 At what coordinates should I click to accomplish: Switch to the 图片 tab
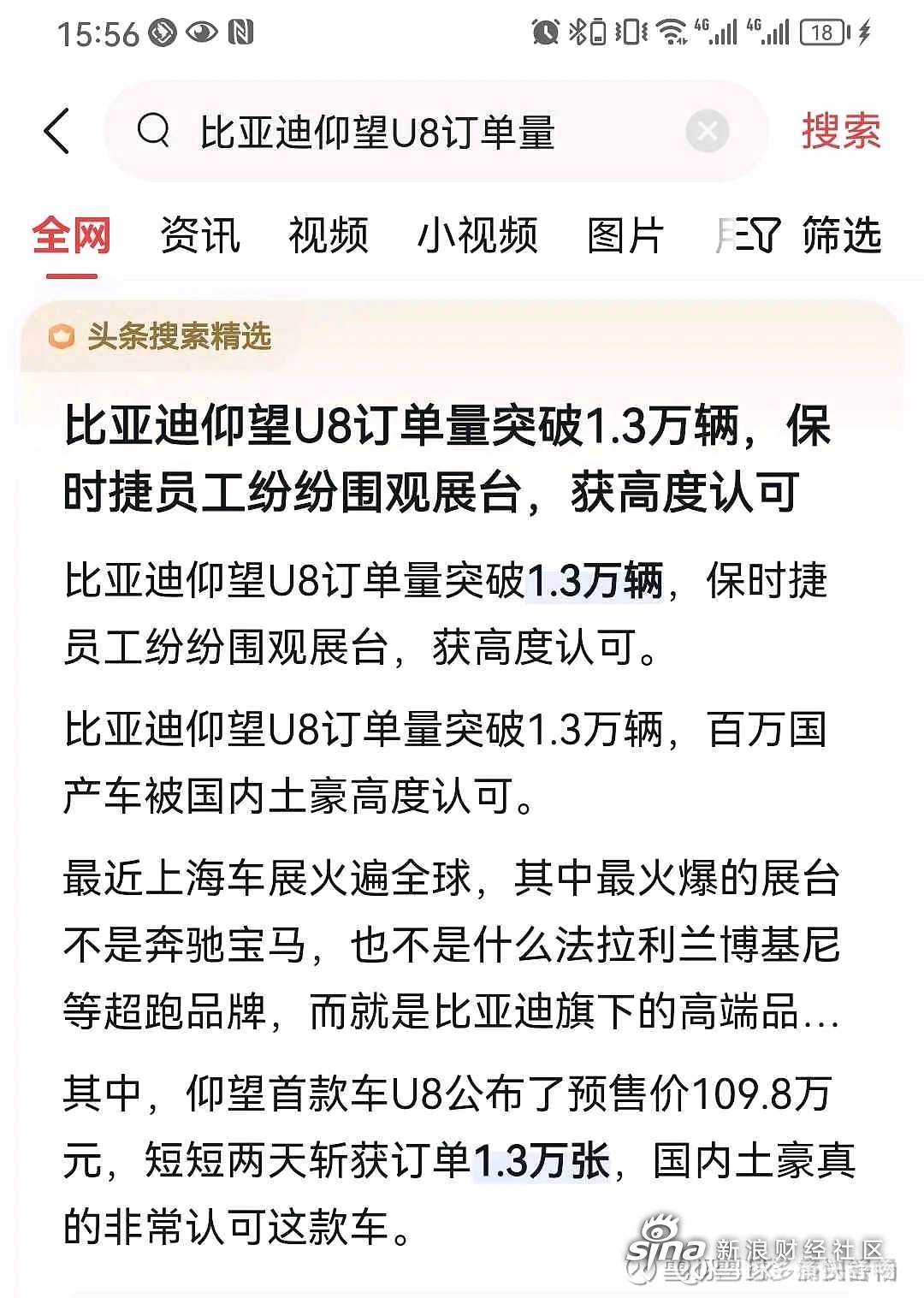point(625,235)
